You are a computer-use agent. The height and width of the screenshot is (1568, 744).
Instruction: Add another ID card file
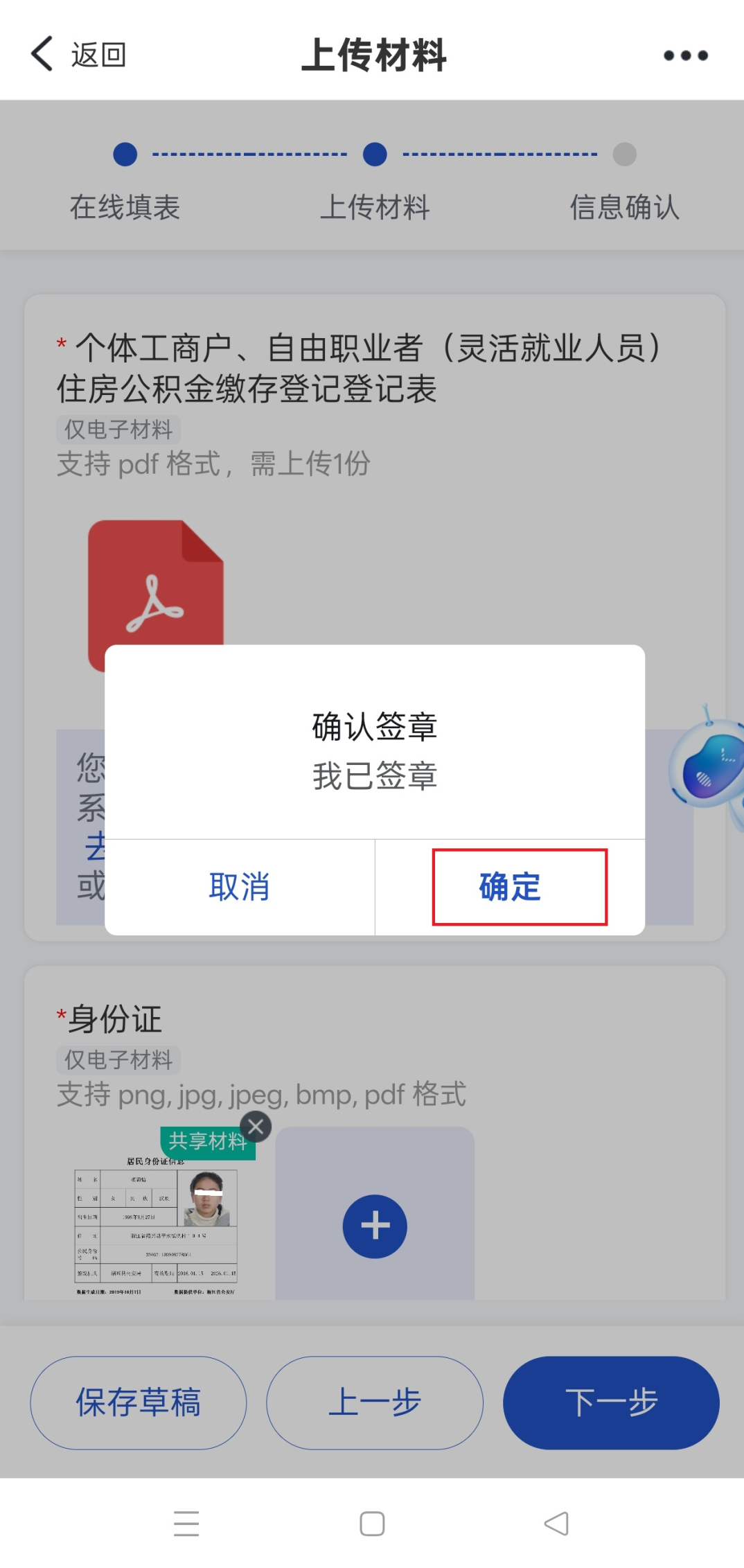(x=375, y=1226)
